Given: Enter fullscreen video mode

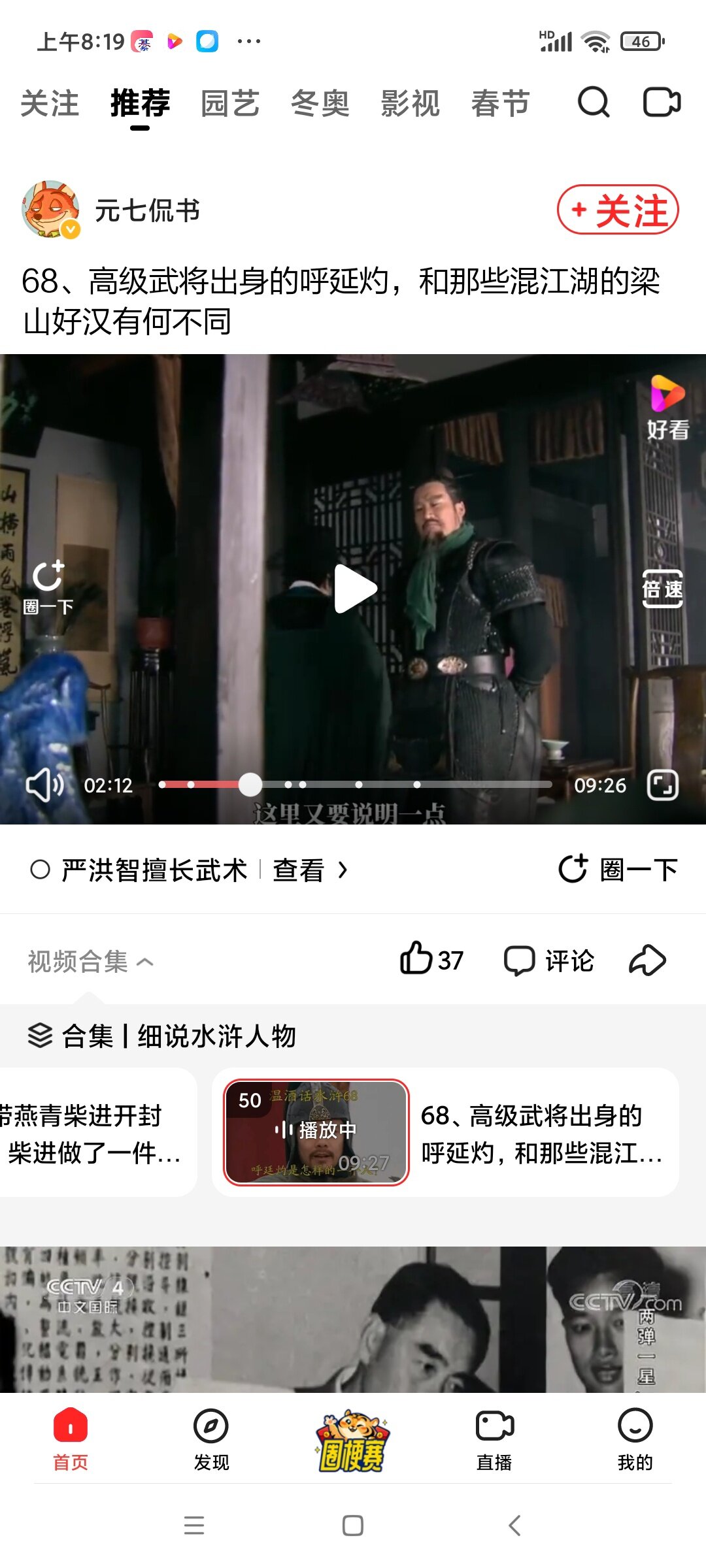Looking at the screenshot, I should 662,785.
